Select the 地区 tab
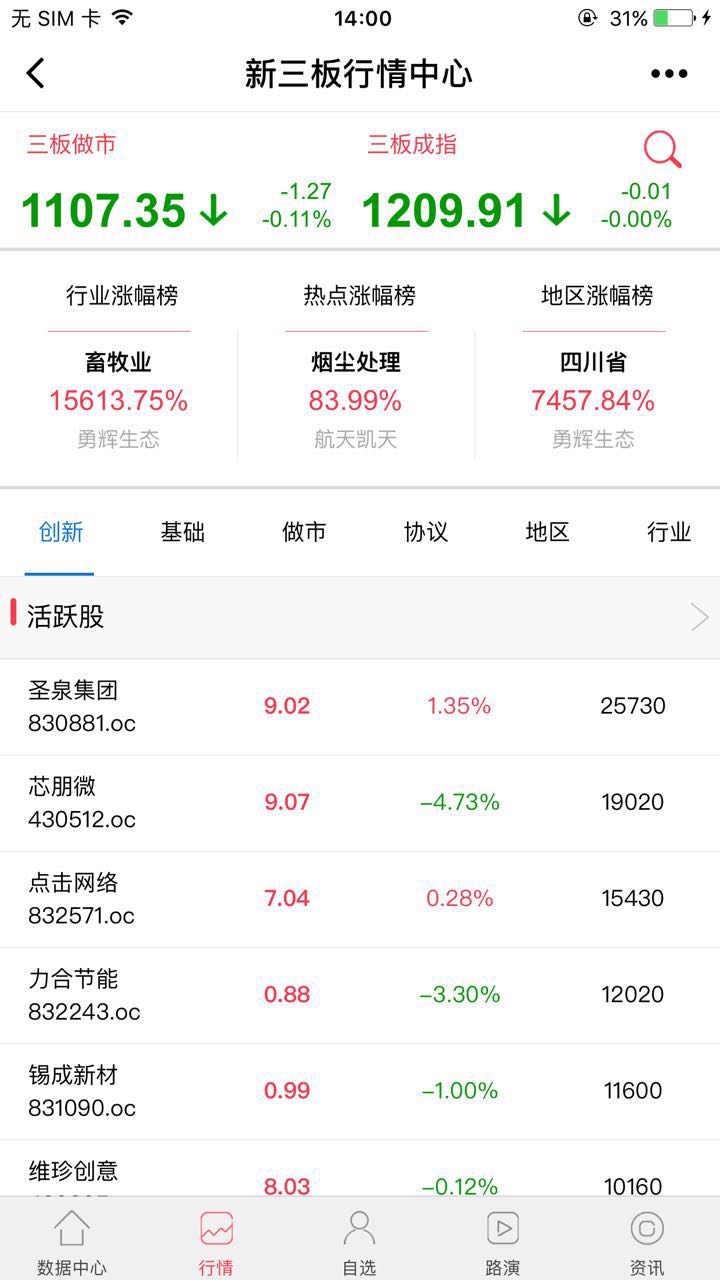This screenshot has width=720, height=1280. 547,532
